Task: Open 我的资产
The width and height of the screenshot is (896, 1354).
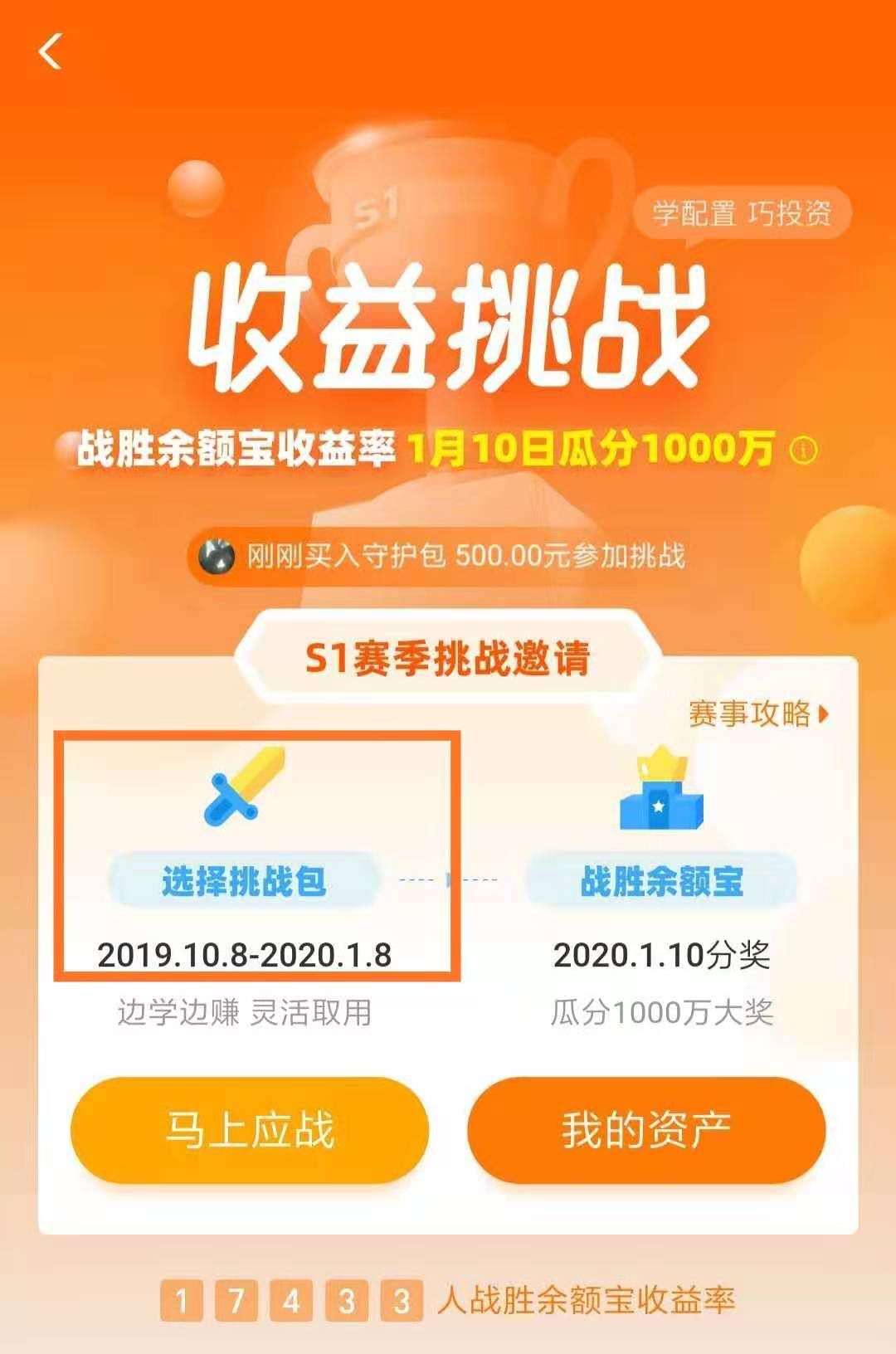Action: tap(646, 1130)
